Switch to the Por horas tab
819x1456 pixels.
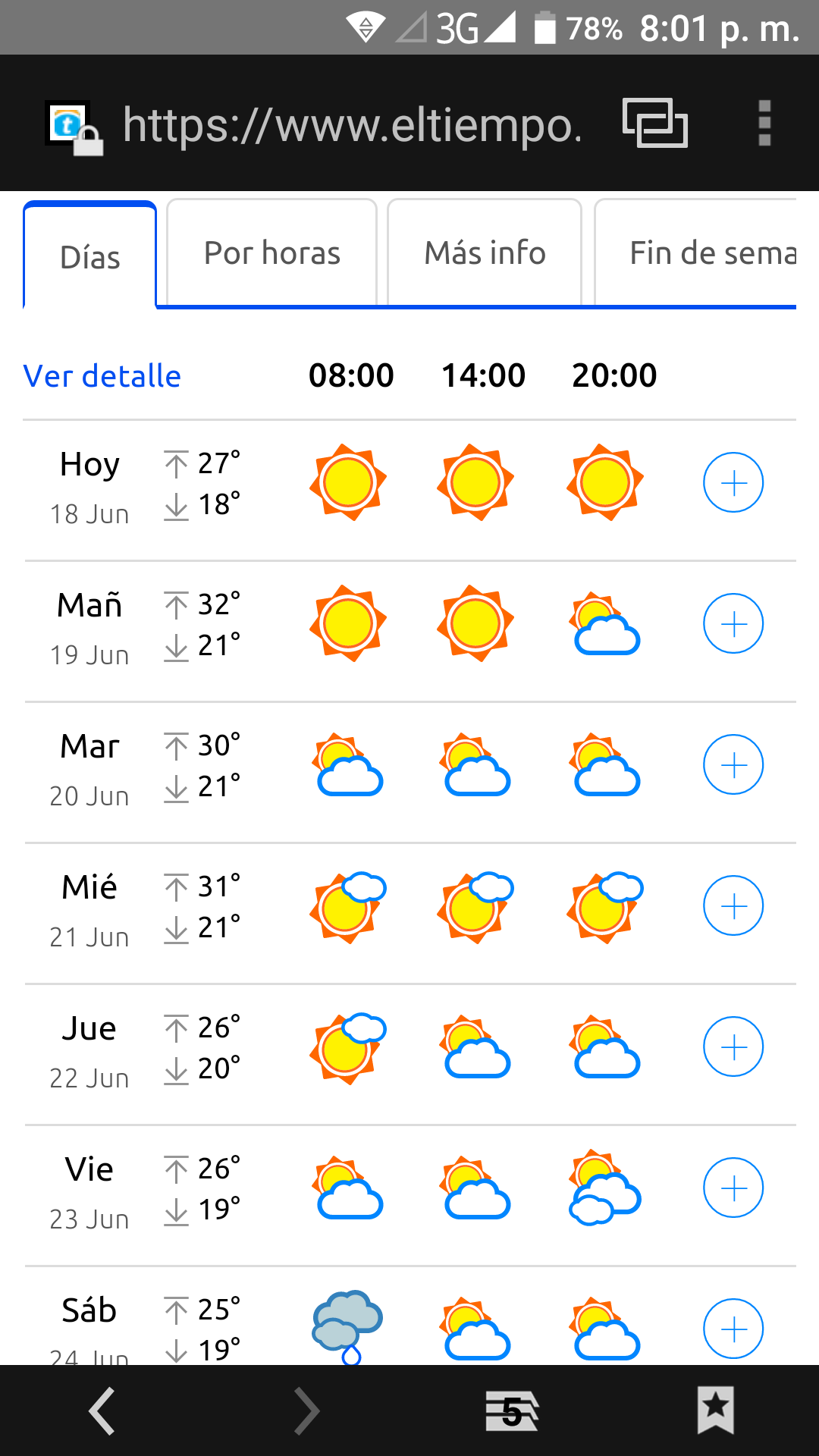click(x=271, y=253)
